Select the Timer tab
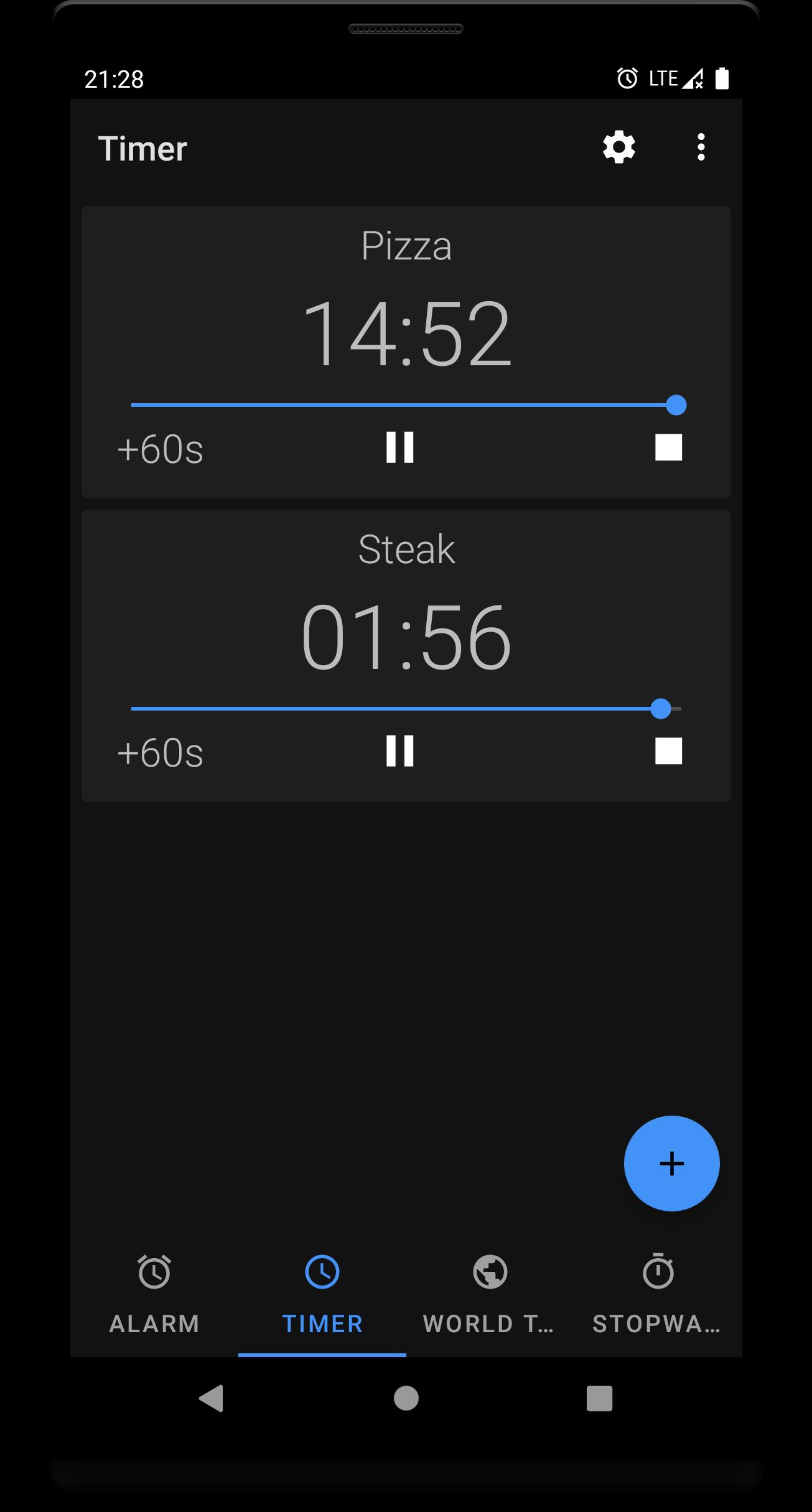812x1512 pixels. (322, 1294)
